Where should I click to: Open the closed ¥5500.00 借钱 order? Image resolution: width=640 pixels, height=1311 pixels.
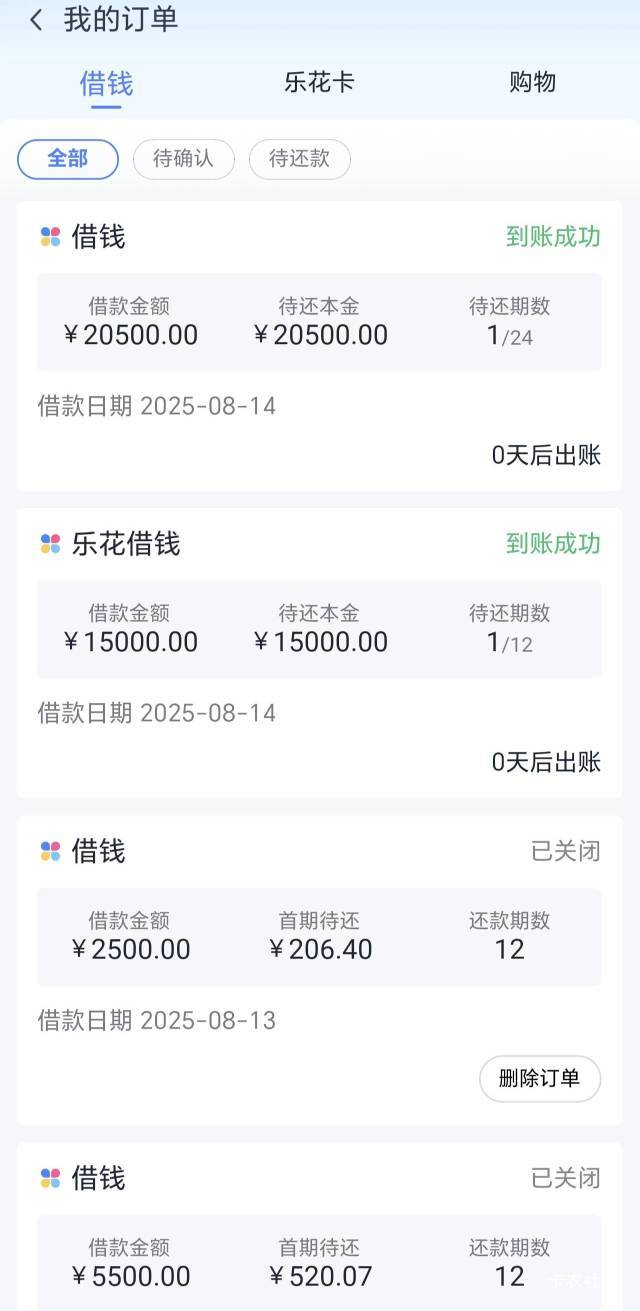(320, 1227)
